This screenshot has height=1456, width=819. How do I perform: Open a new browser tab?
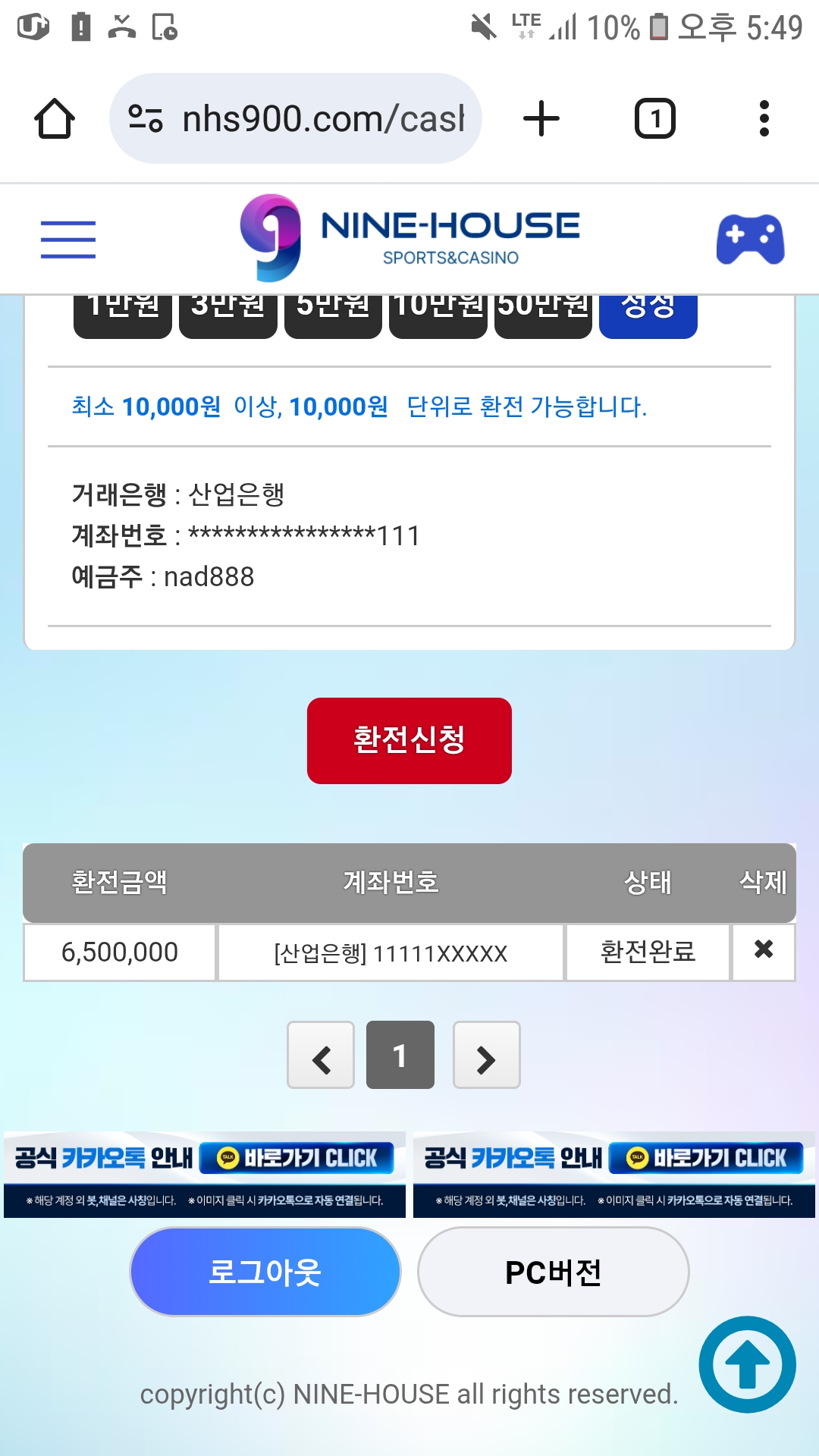pos(541,119)
